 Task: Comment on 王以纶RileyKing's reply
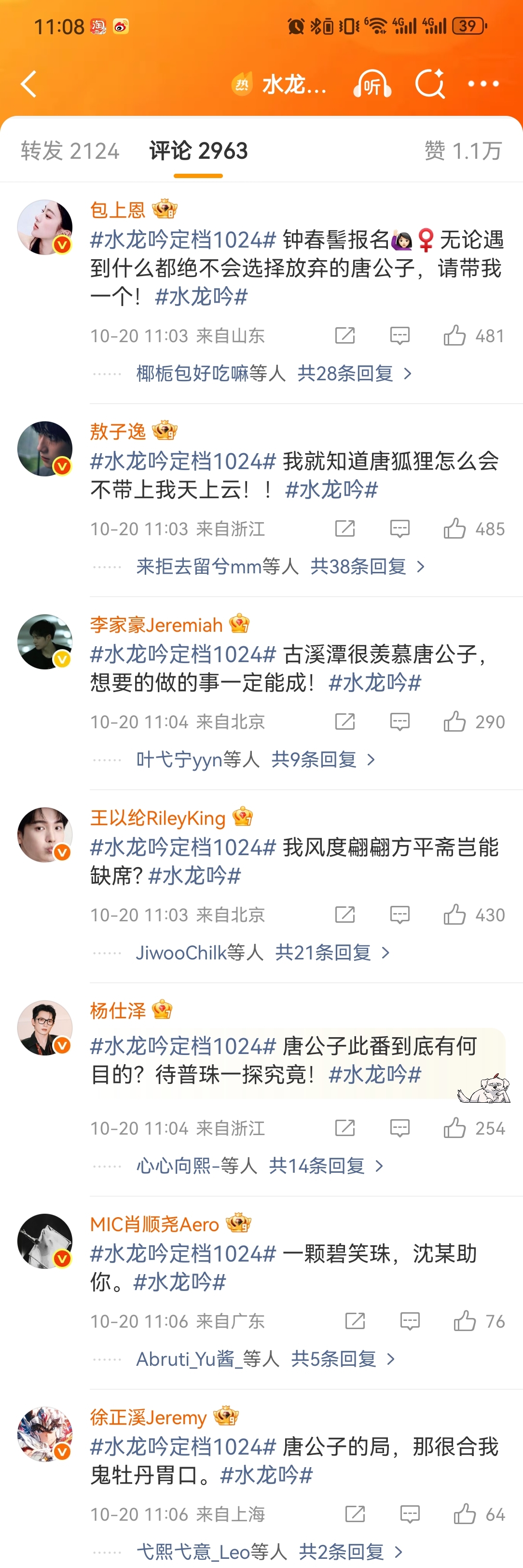click(399, 914)
